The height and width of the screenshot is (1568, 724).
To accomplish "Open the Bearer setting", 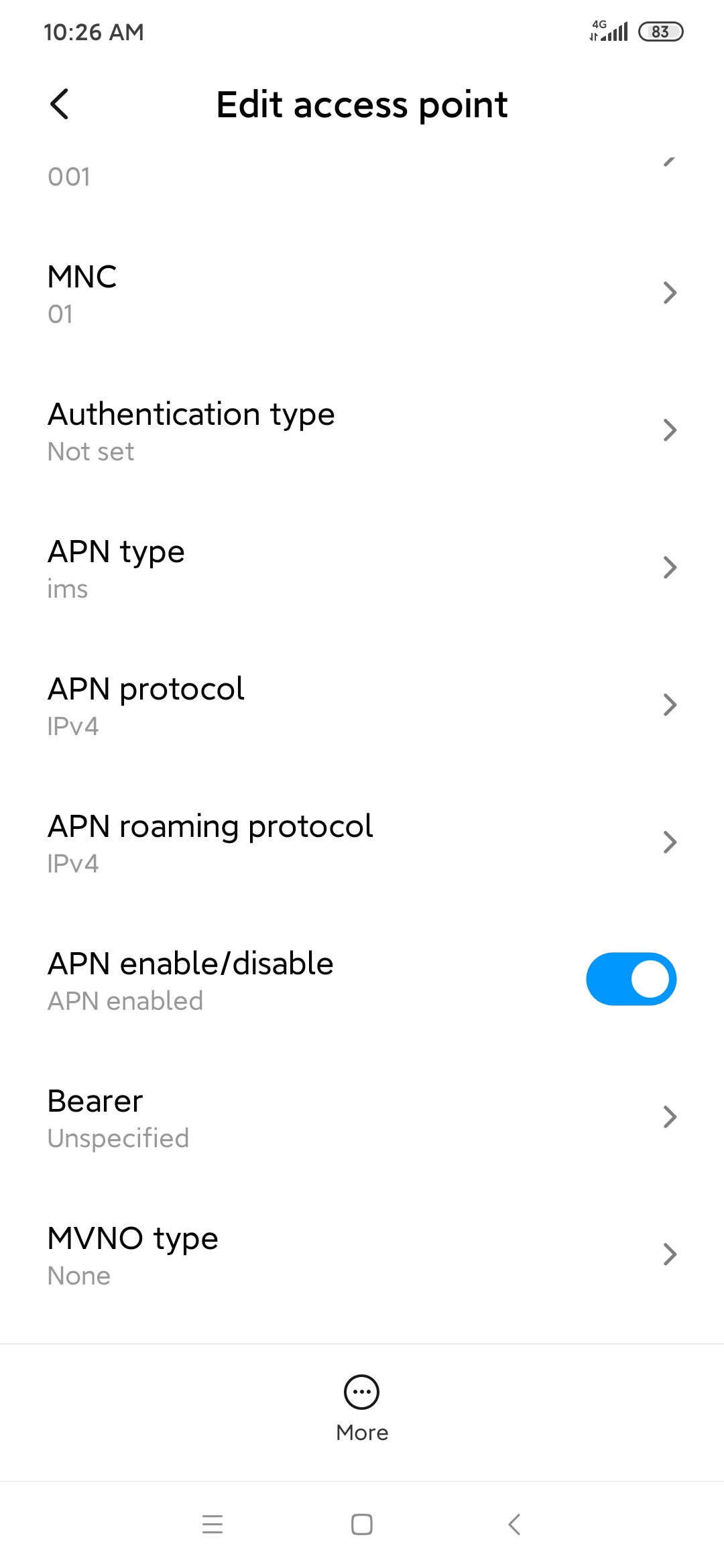I will 362,1118.
